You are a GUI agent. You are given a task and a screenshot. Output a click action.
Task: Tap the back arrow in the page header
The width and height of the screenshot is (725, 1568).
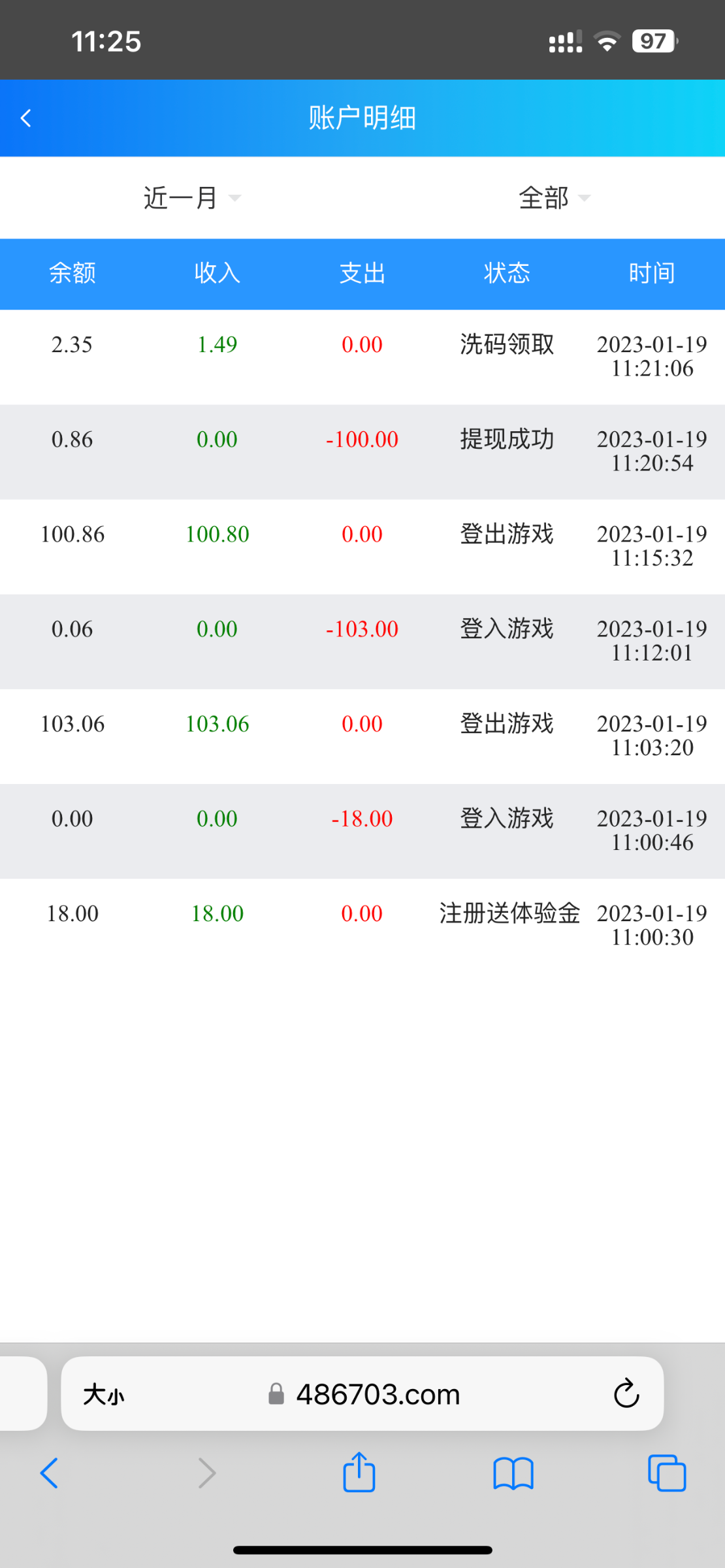[25, 118]
